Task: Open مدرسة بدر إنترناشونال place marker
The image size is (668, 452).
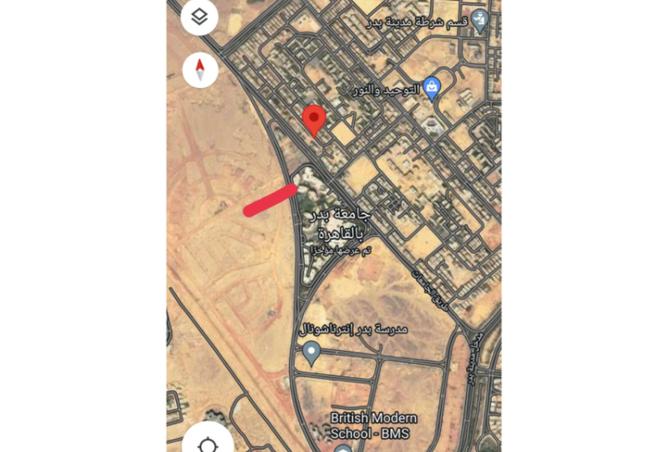Action: [311, 351]
